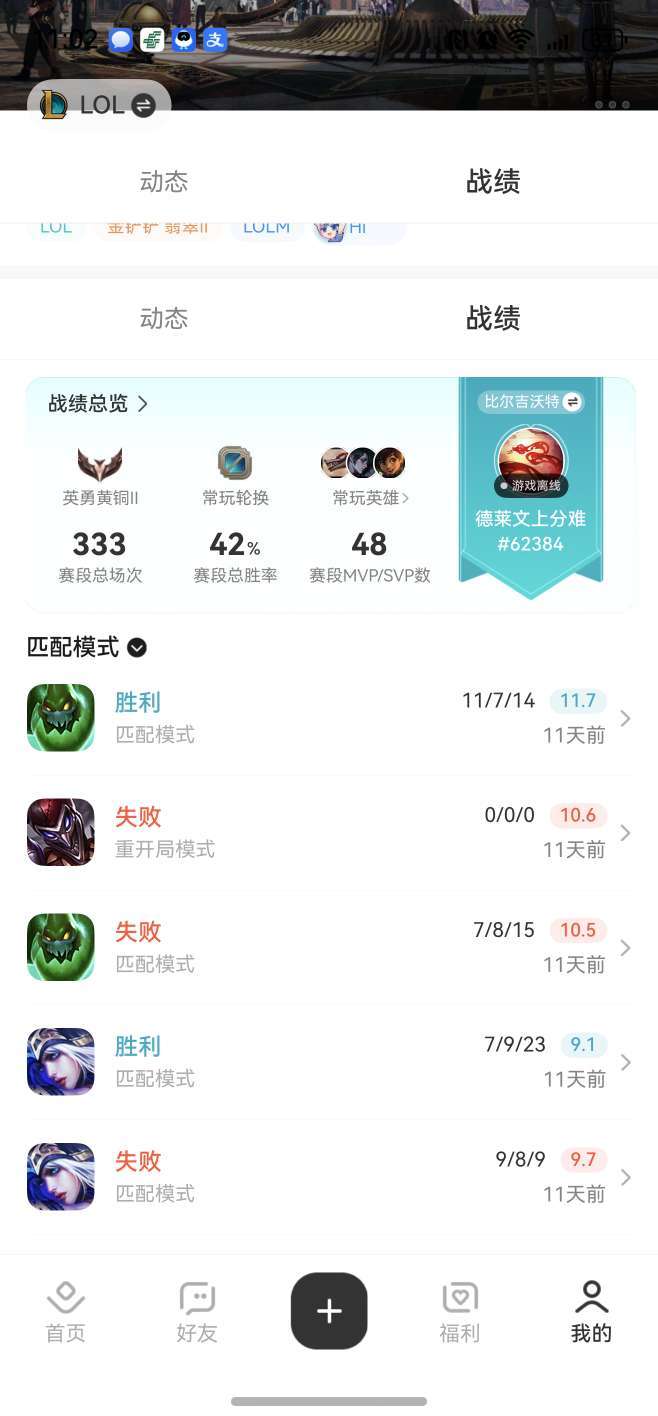Open the 福利 benefits tab
The height and width of the screenshot is (1416, 658).
(460, 1312)
